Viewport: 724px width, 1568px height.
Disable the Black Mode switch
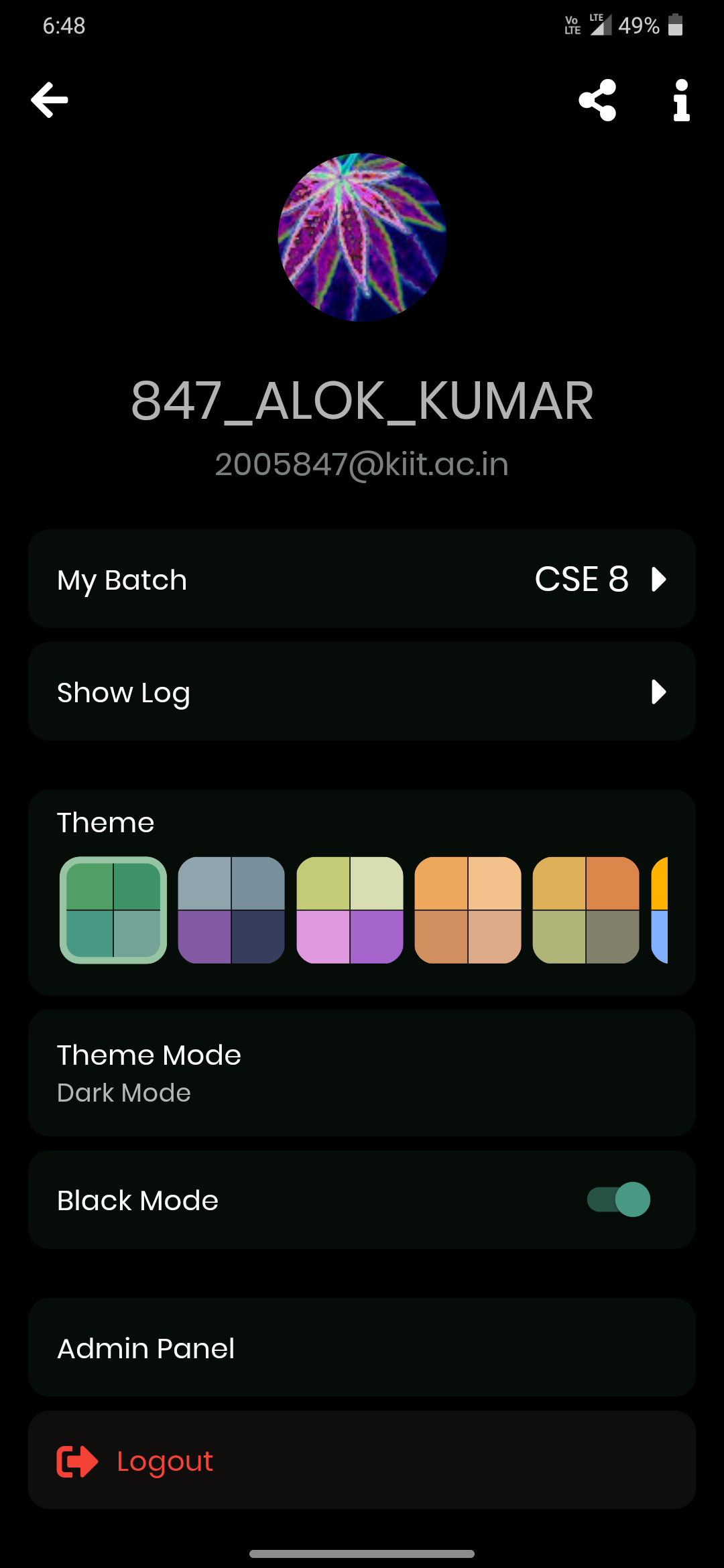tap(619, 1199)
